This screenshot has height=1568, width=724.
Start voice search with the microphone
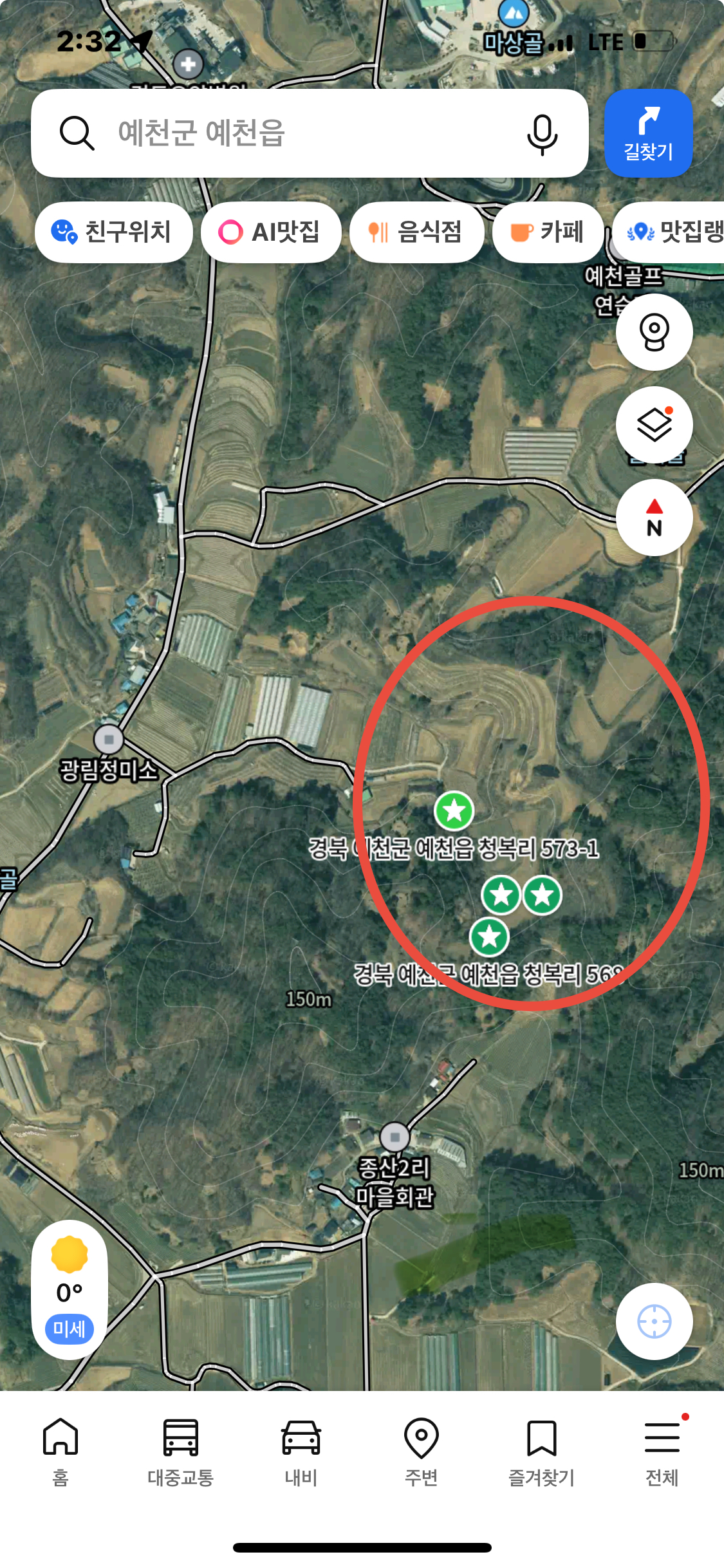(542, 134)
